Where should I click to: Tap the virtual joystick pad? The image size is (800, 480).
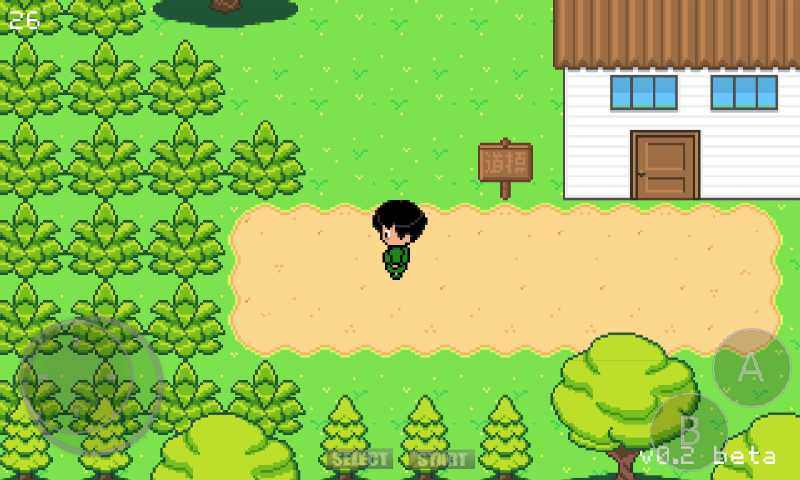[90, 386]
